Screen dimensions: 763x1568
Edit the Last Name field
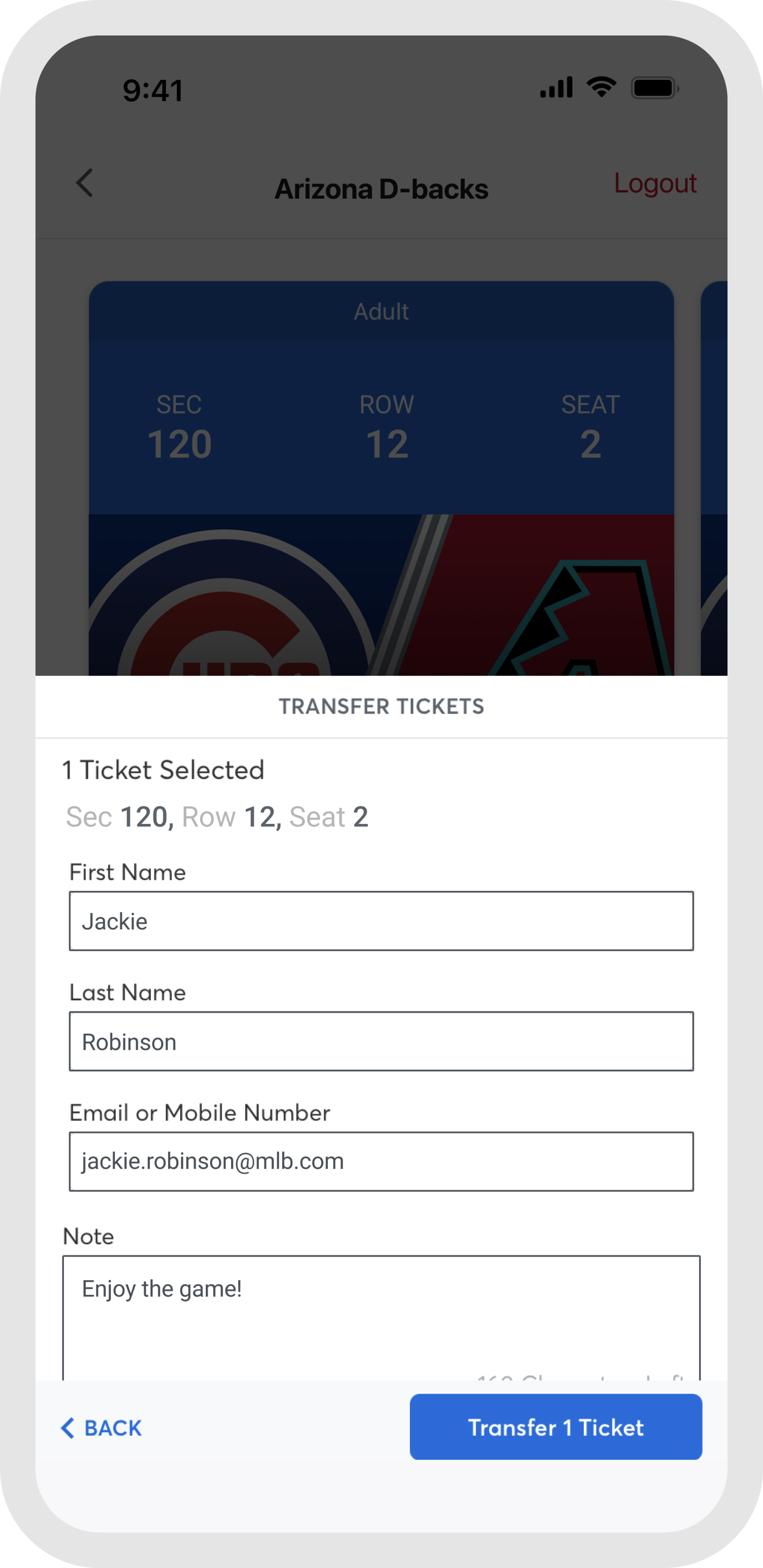381,1041
